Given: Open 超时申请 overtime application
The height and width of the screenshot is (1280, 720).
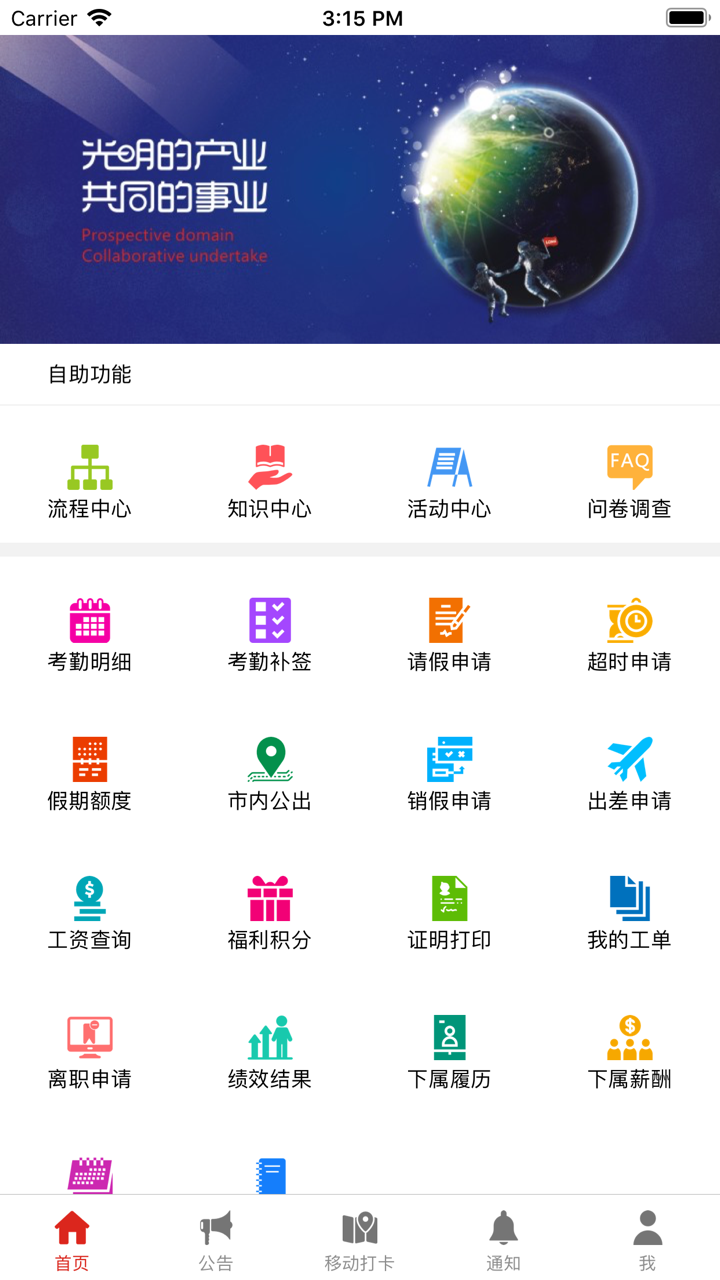Looking at the screenshot, I should point(629,632).
